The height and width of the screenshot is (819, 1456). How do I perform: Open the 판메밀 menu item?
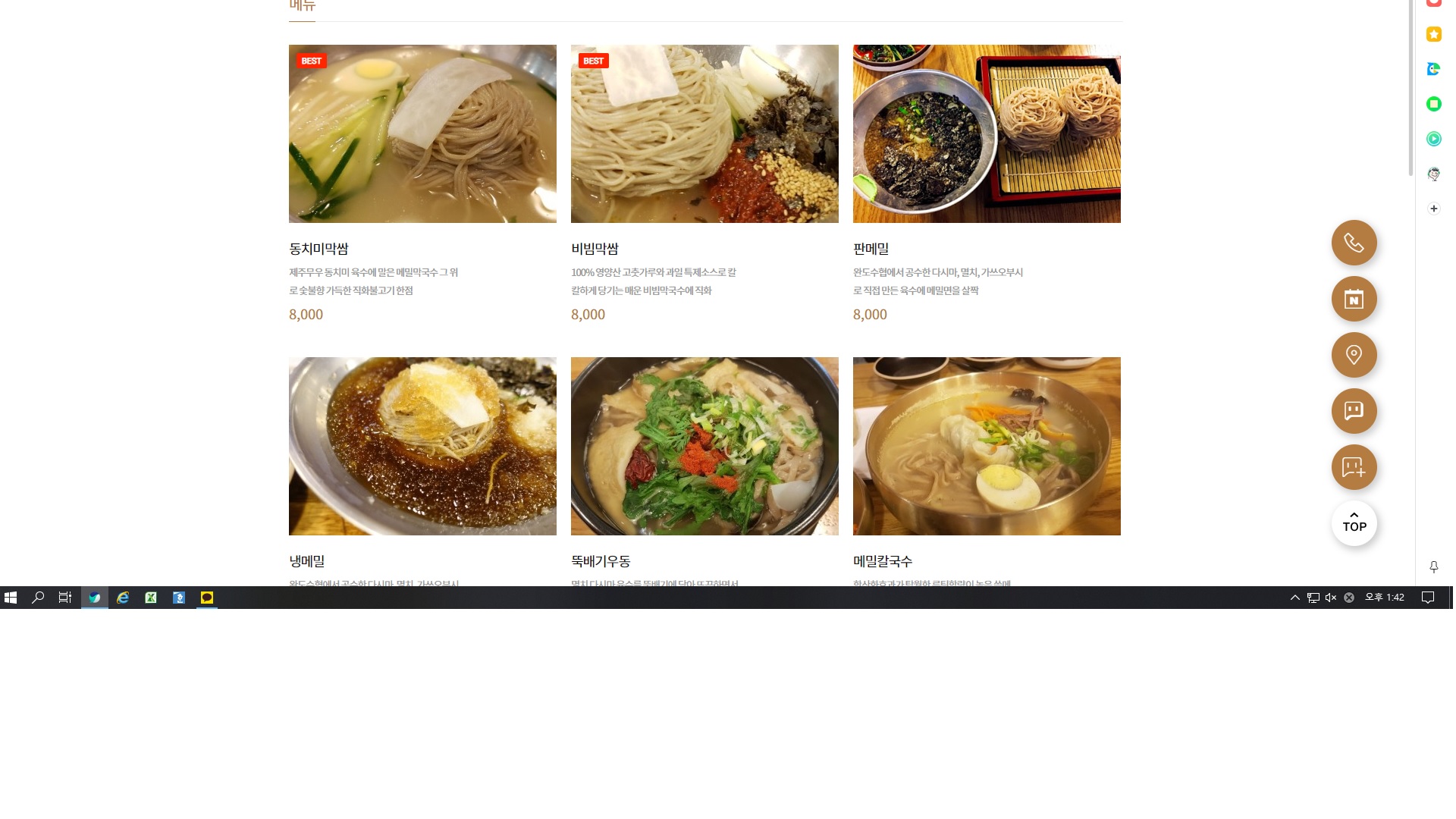[x=987, y=133]
